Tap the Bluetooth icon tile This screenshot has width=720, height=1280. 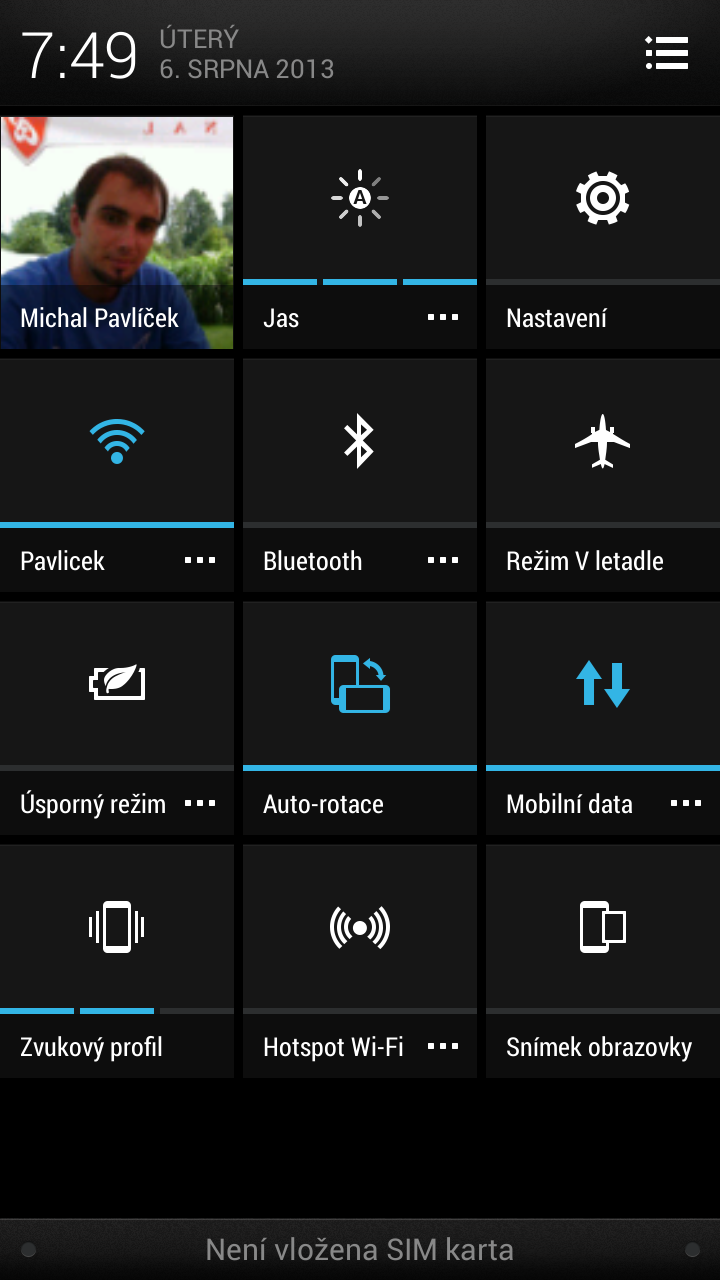pyautogui.click(x=359, y=443)
